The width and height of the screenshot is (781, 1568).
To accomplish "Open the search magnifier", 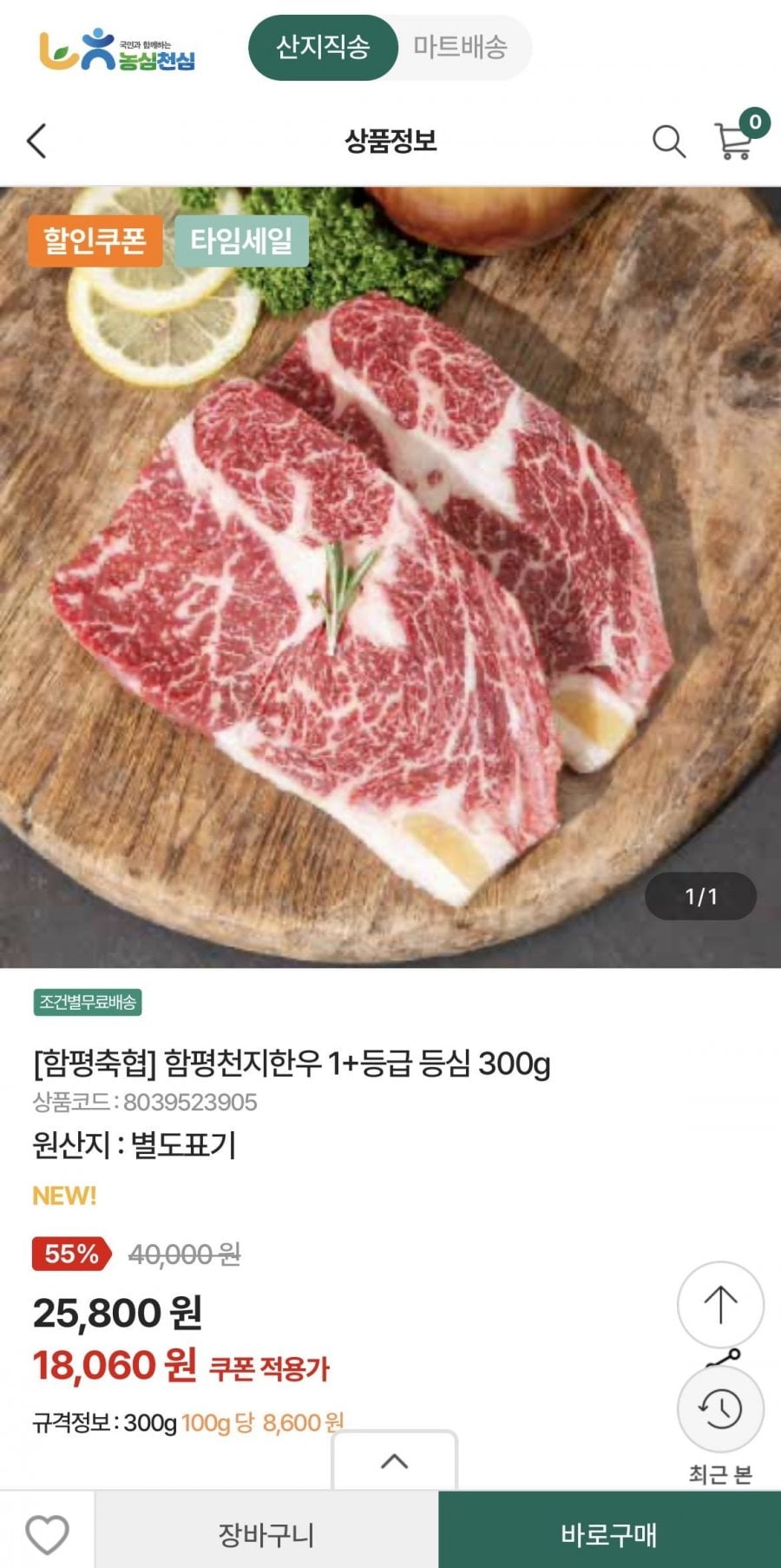I will 668,141.
